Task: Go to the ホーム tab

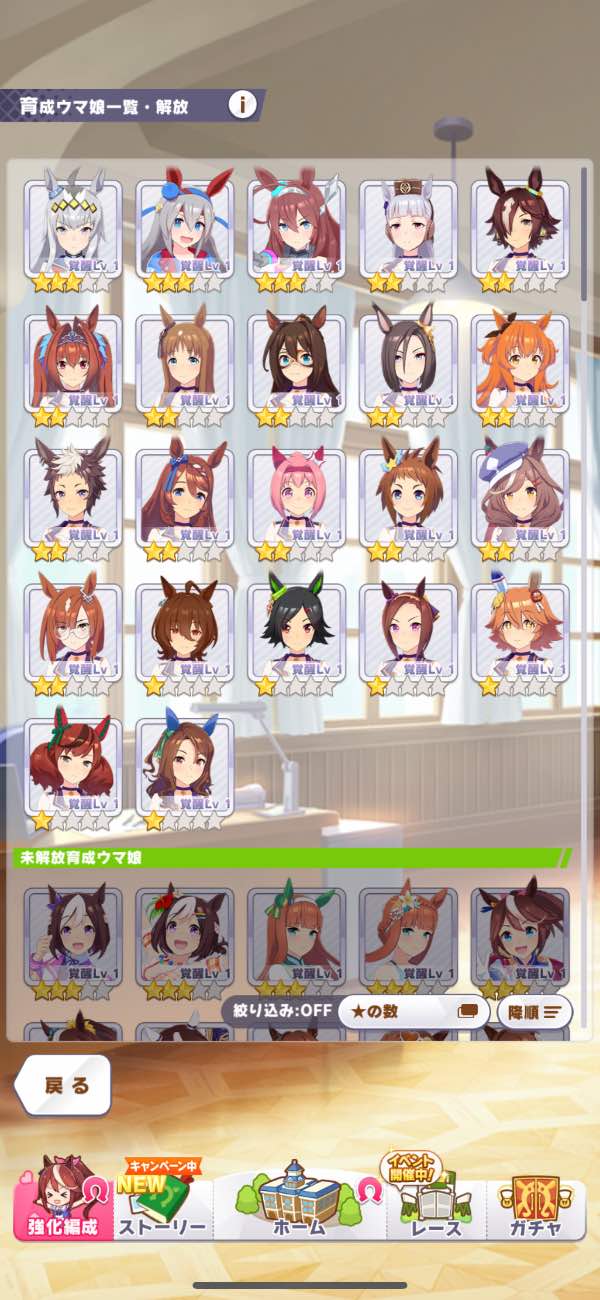Action: coord(299,1204)
